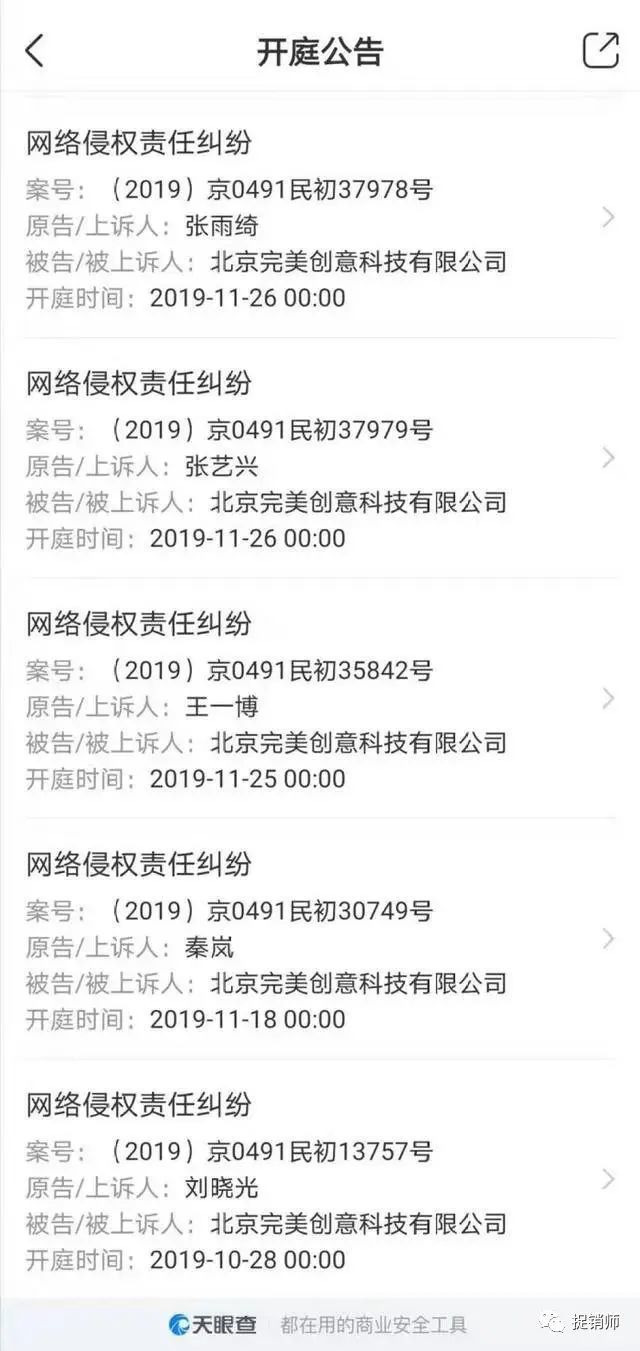
Task: View 王一博's case (2019)京0491民初35842号
Action: click(320, 698)
